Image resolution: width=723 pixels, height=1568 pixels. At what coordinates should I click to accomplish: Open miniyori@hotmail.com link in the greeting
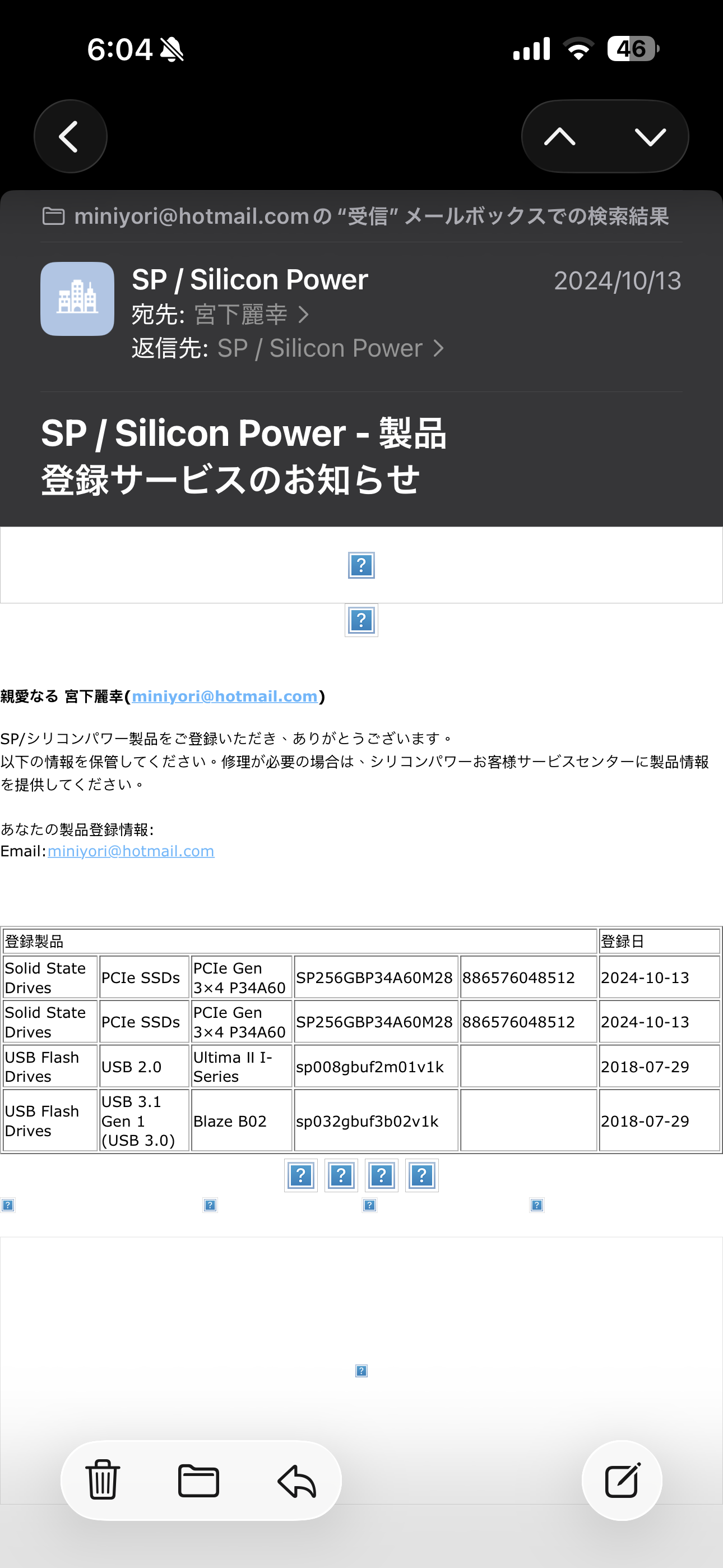(x=225, y=697)
